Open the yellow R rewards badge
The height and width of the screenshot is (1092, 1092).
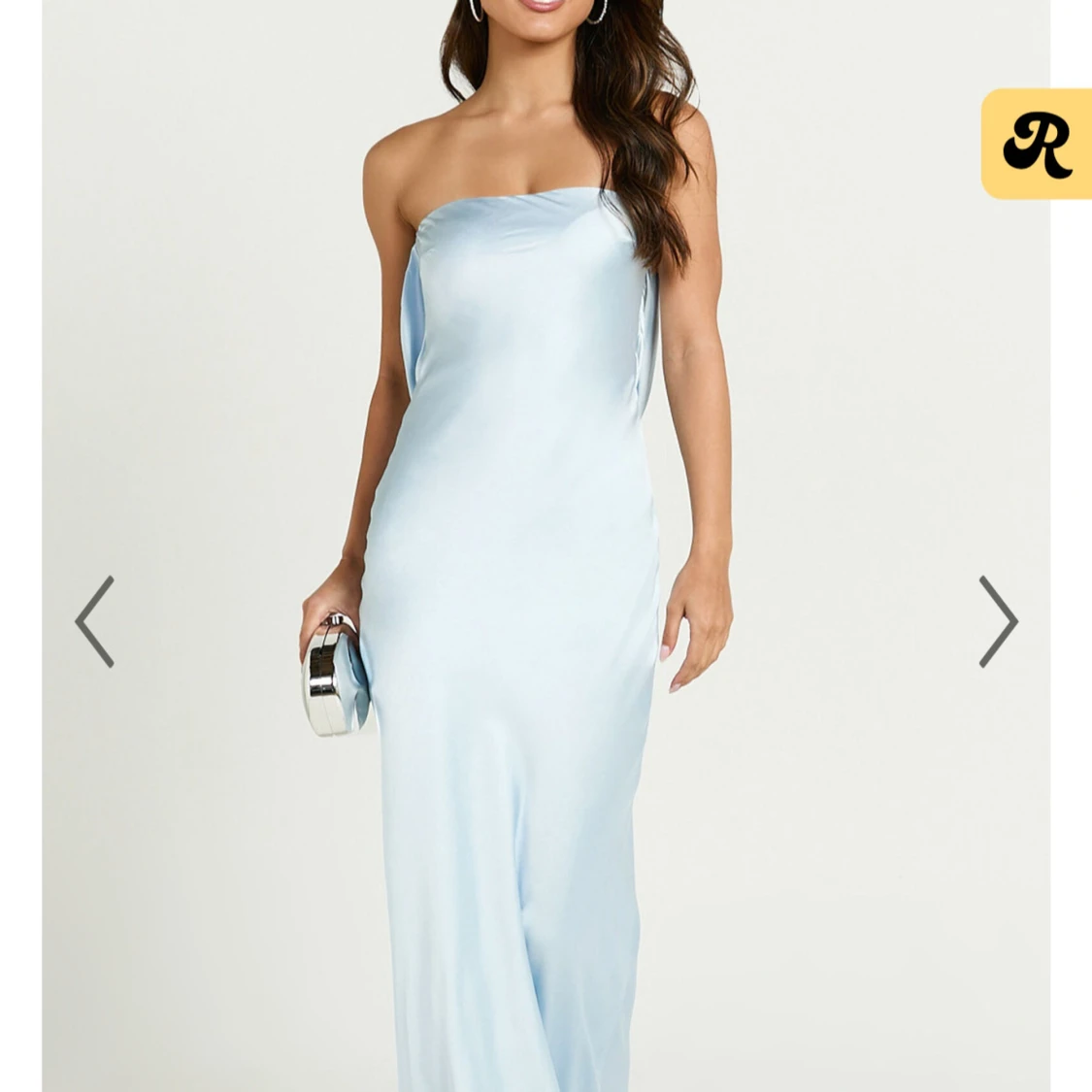pyautogui.click(x=1037, y=144)
